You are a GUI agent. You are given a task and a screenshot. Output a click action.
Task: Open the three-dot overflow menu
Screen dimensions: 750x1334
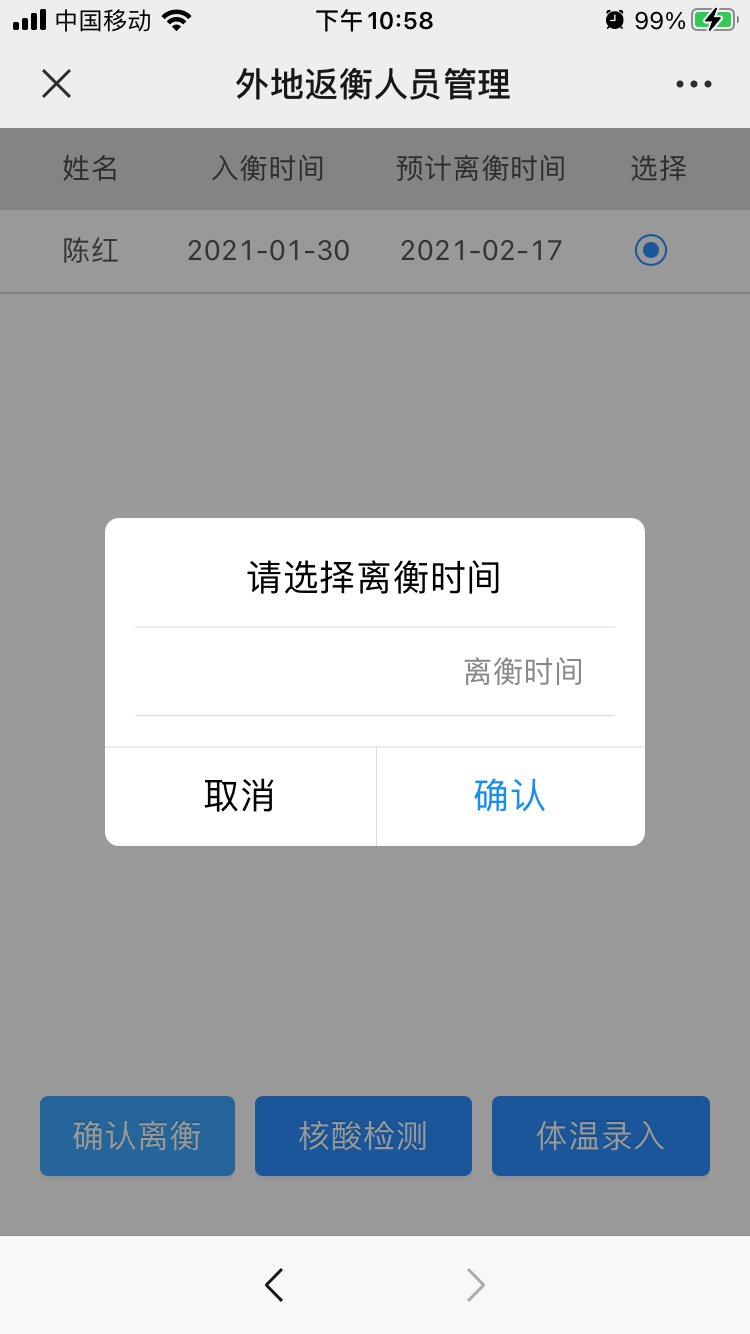pyautogui.click(x=693, y=85)
